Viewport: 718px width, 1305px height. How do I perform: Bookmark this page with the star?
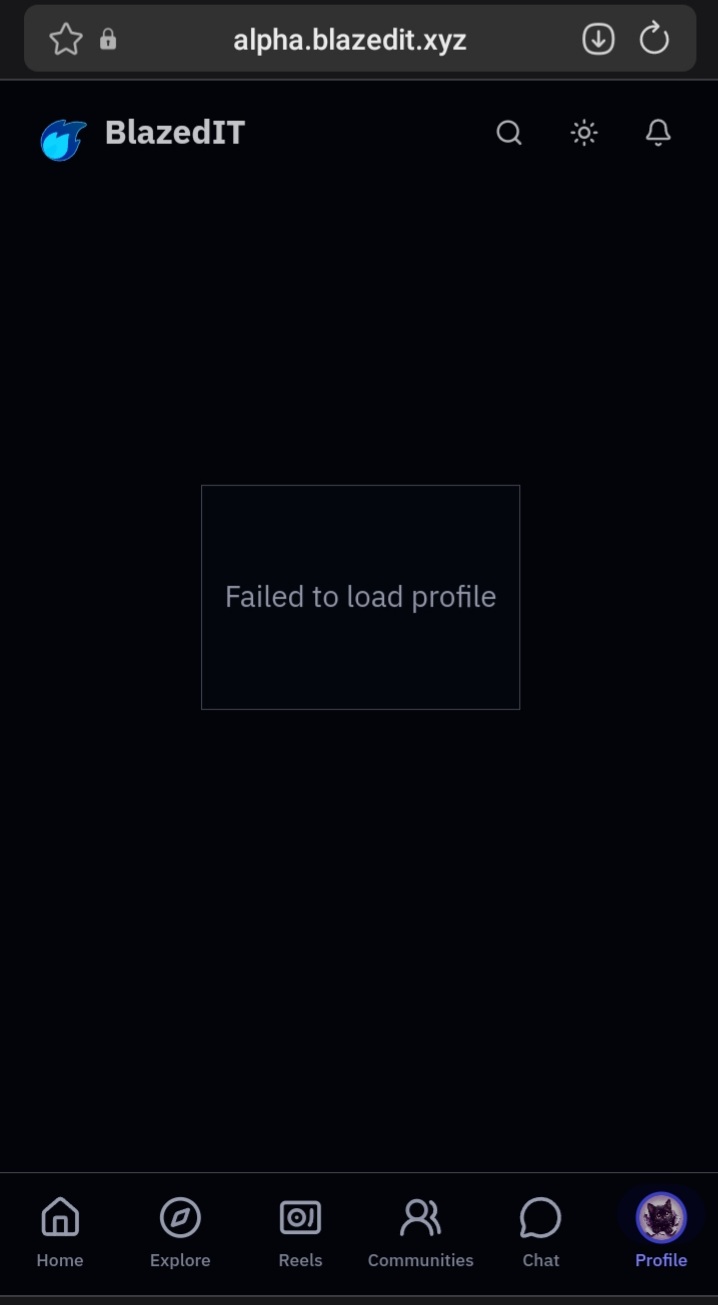click(66, 40)
